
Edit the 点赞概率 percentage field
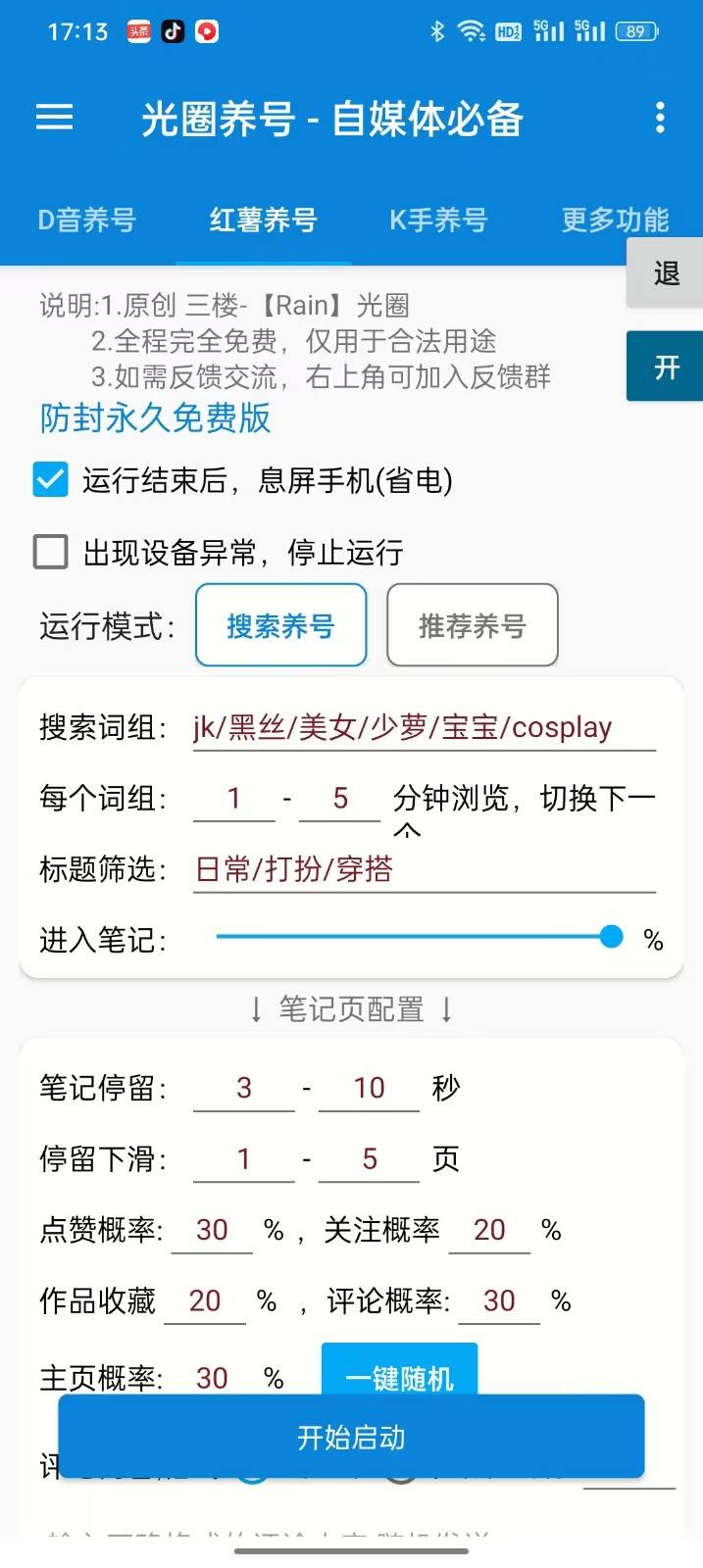point(212,1230)
